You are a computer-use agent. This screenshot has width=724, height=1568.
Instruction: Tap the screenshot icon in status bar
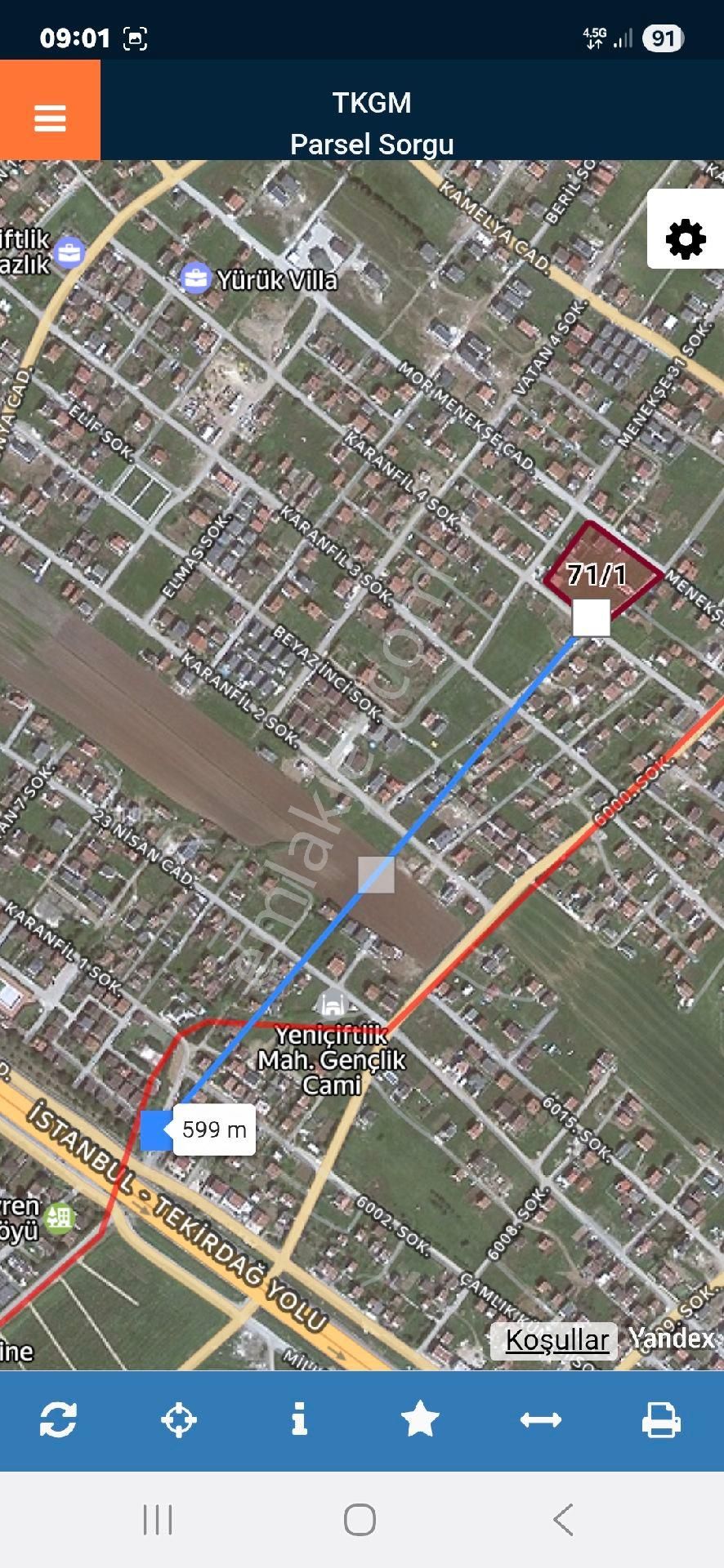tap(136, 37)
